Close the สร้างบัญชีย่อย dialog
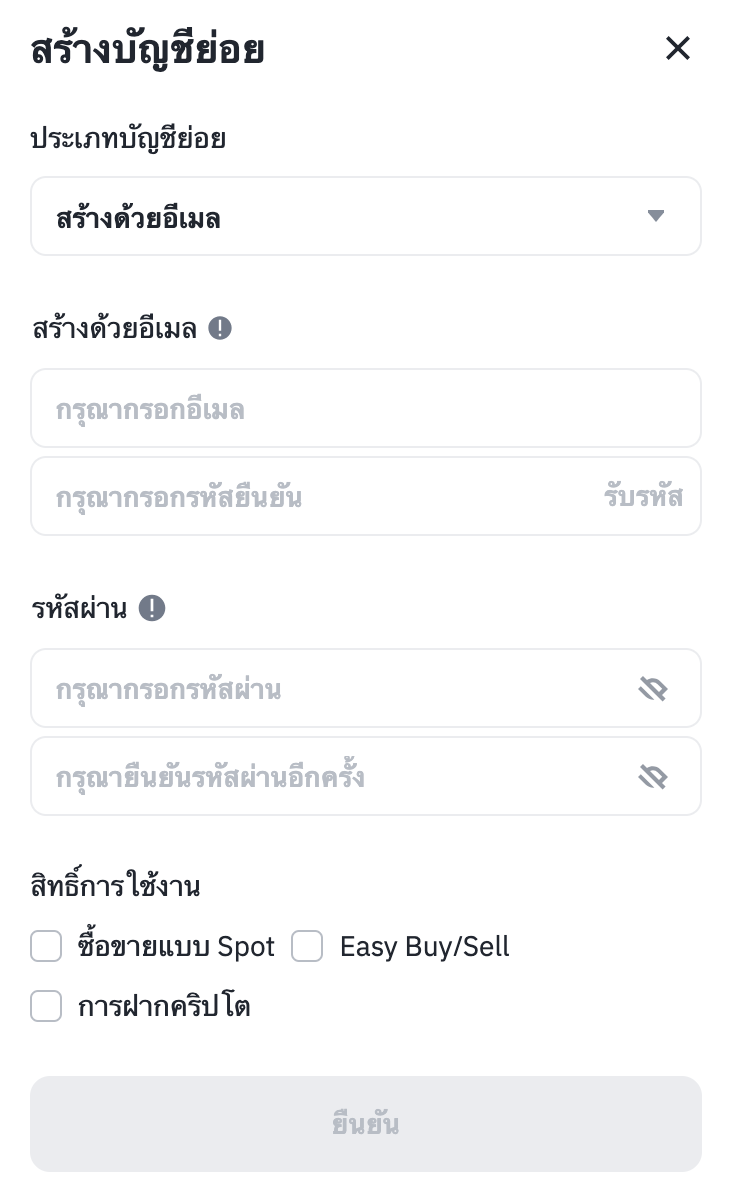The height and width of the screenshot is (1198, 738). (678, 48)
